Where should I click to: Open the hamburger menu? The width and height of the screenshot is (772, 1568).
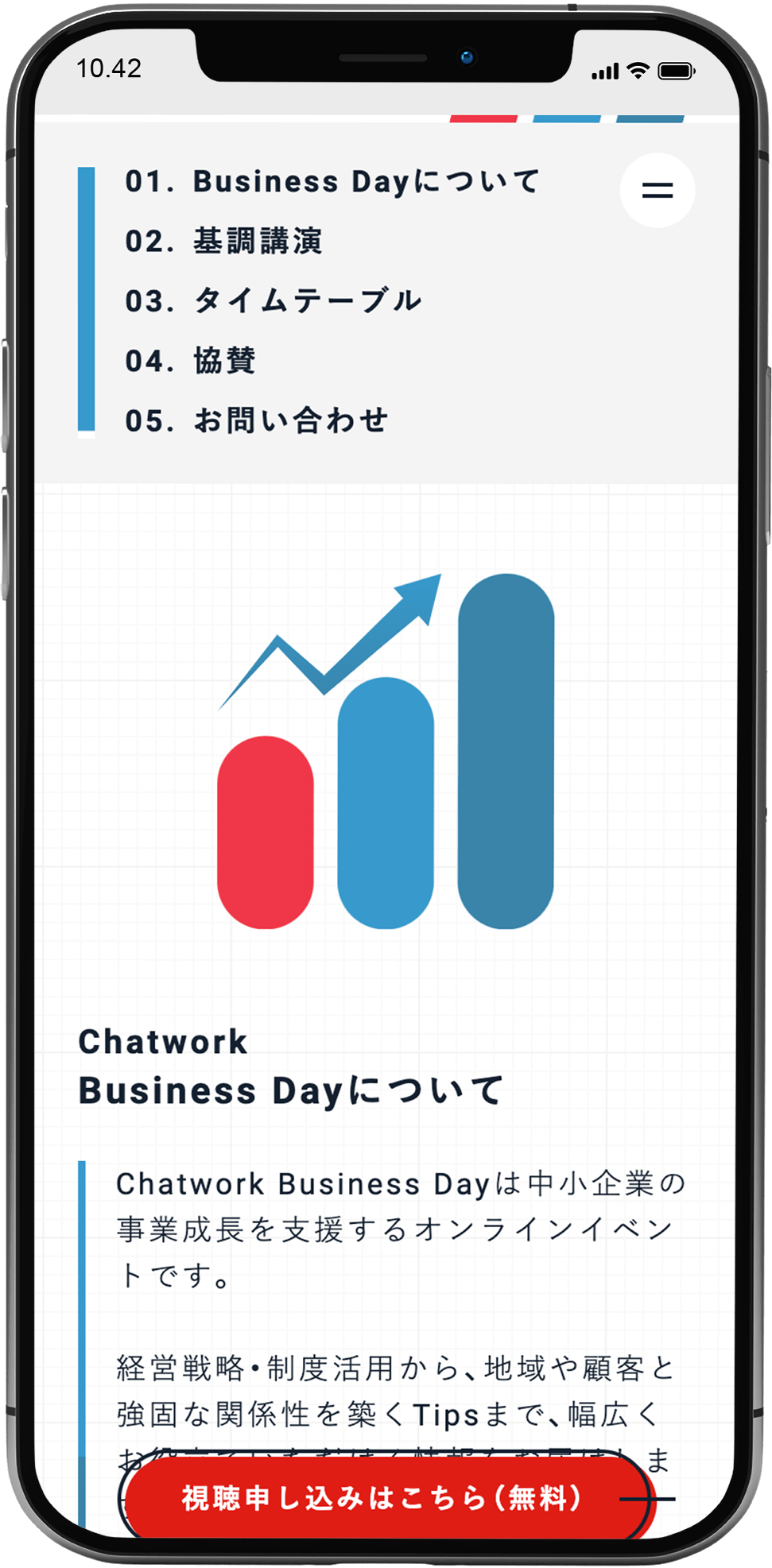click(657, 191)
